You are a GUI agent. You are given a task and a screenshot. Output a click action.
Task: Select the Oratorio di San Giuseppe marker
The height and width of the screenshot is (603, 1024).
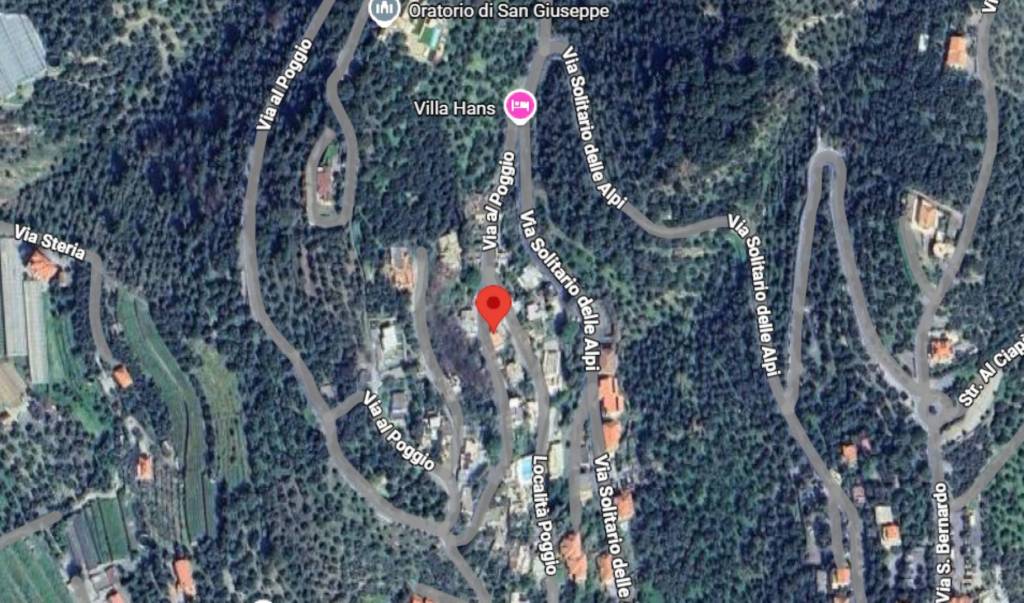point(383,10)
